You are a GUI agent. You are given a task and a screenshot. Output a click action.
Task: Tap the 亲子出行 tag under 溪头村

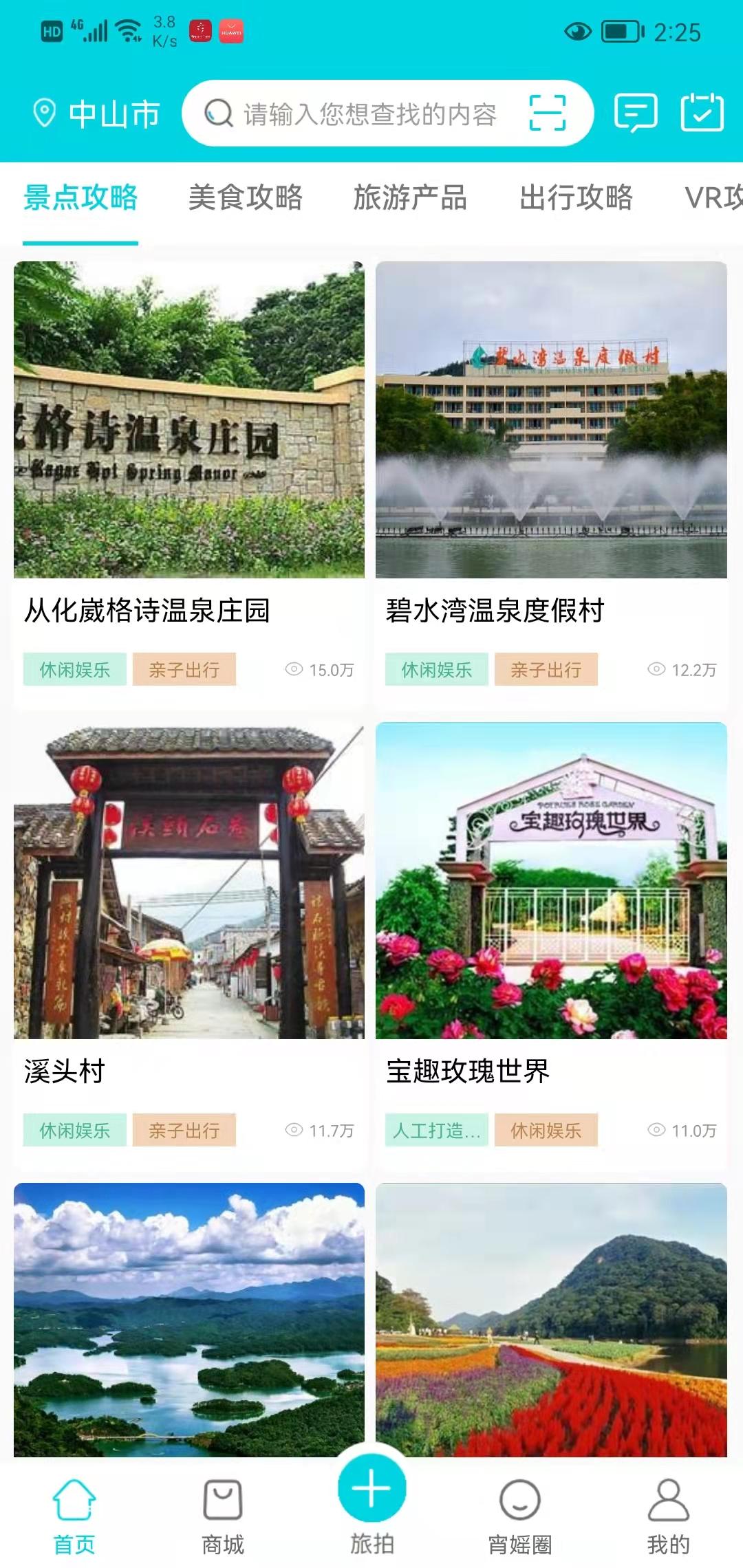pos(186,1129)
